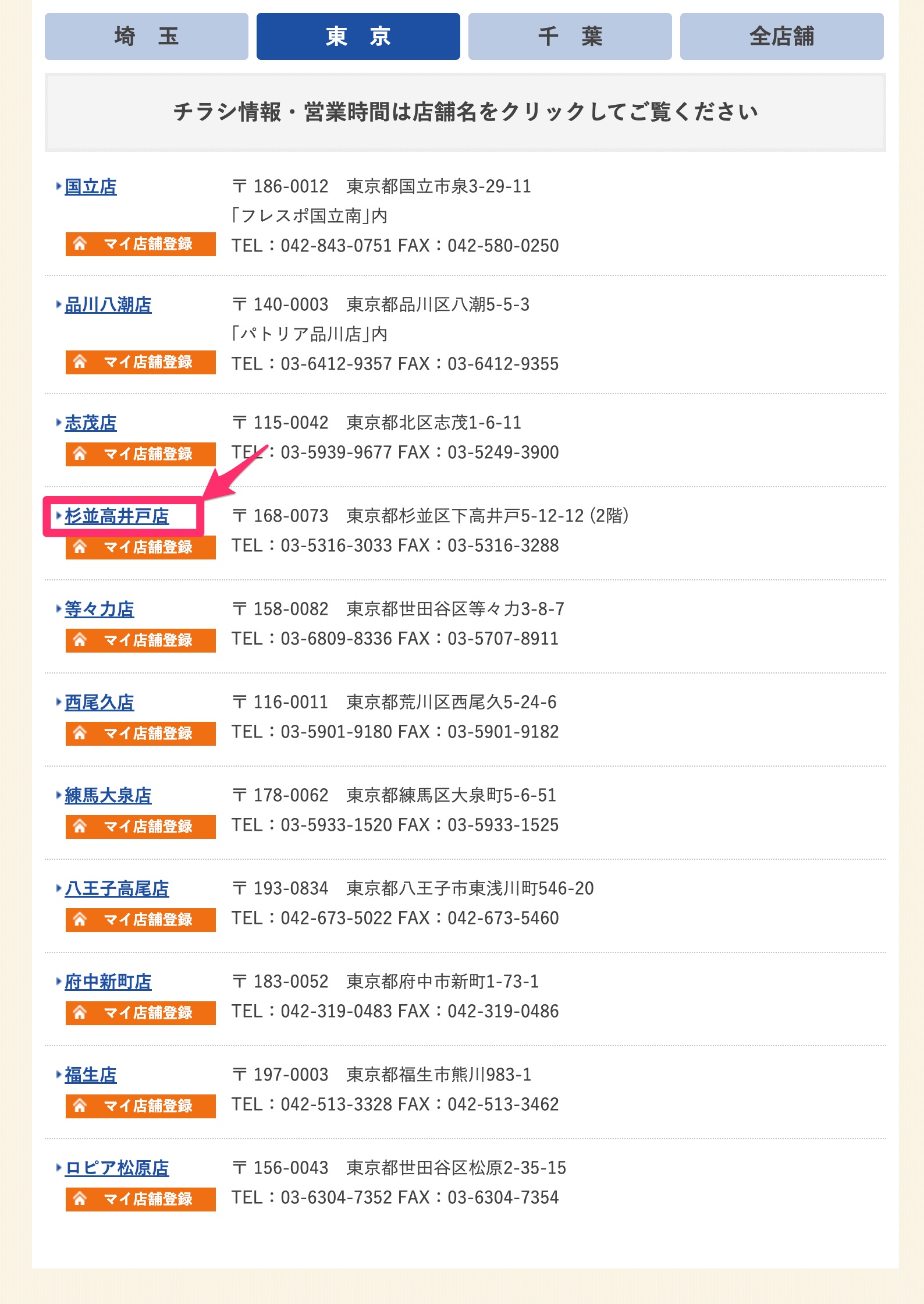View the 志茂店 store details
The image size is (924, 1304).
[x=90, y=423]
